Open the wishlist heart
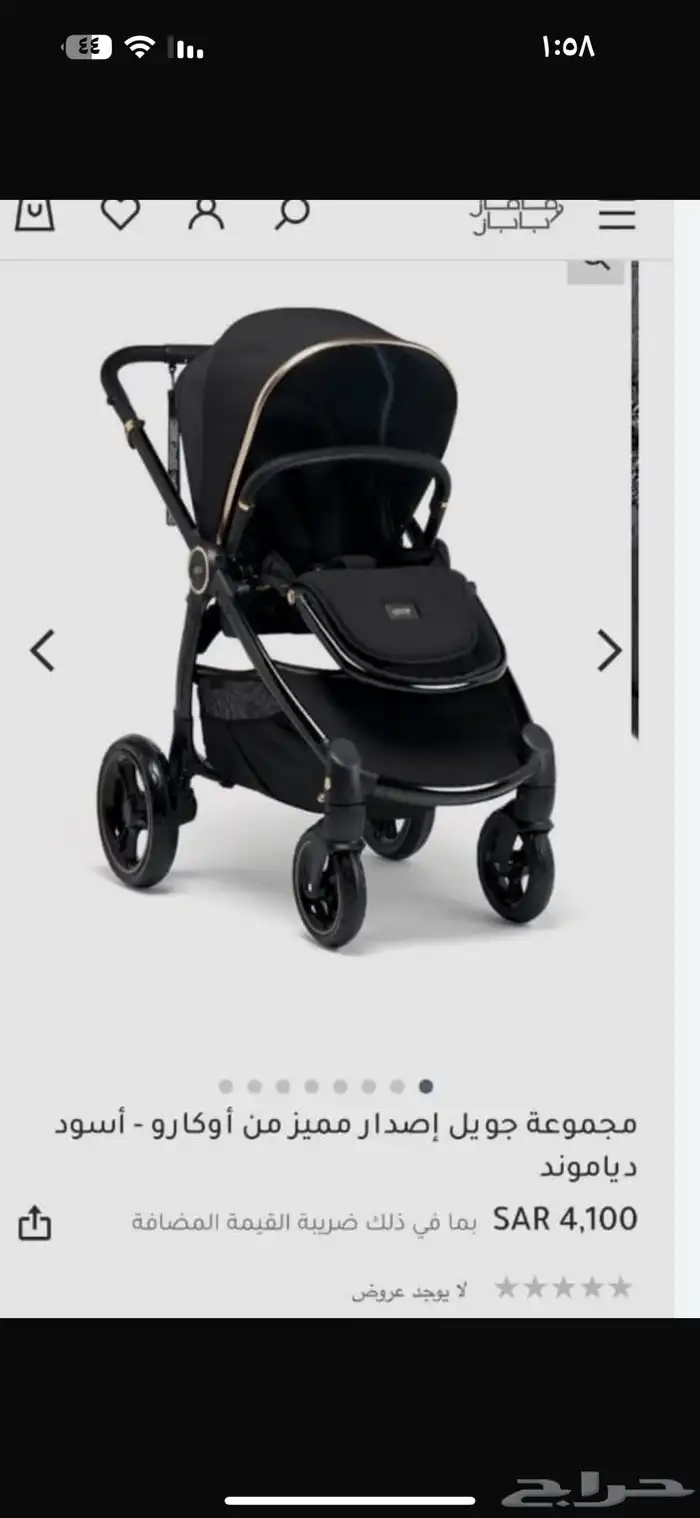 tap(120, 213)
